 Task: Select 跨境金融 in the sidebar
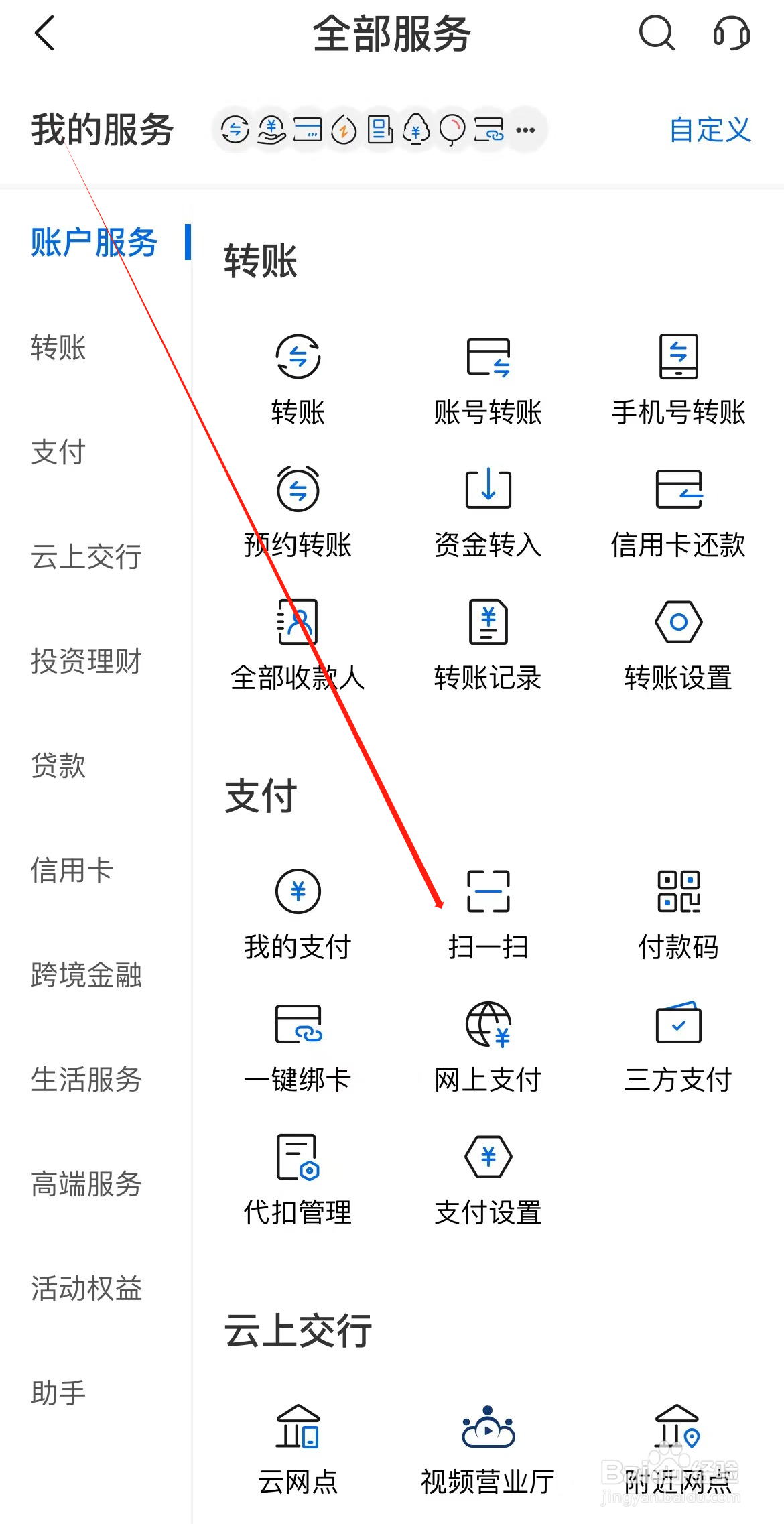pyautogui.click(x=86, y=975)
